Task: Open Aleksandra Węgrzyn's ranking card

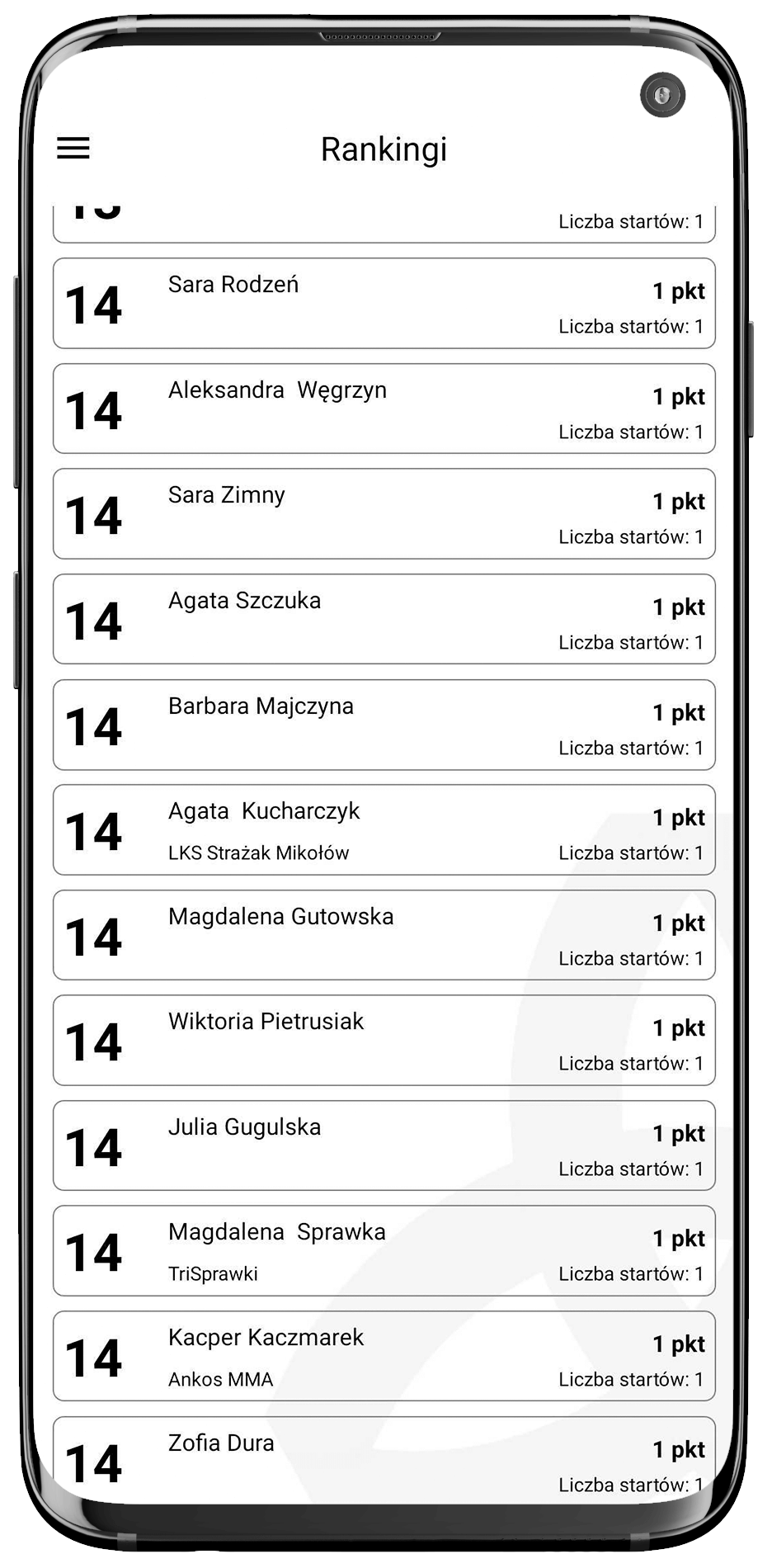Action: 384,409
